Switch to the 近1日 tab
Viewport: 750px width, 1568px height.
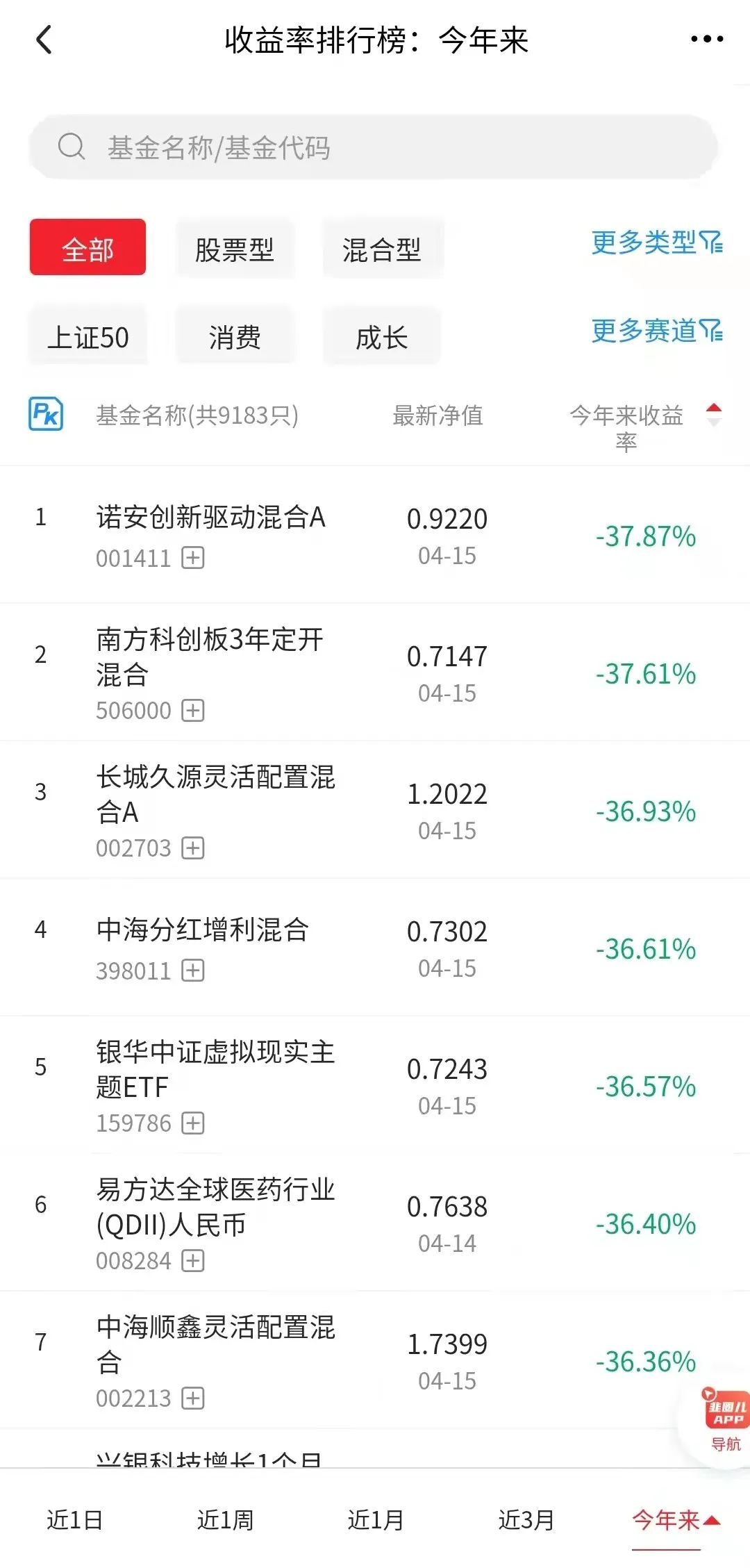click(x=75, y=1521)
